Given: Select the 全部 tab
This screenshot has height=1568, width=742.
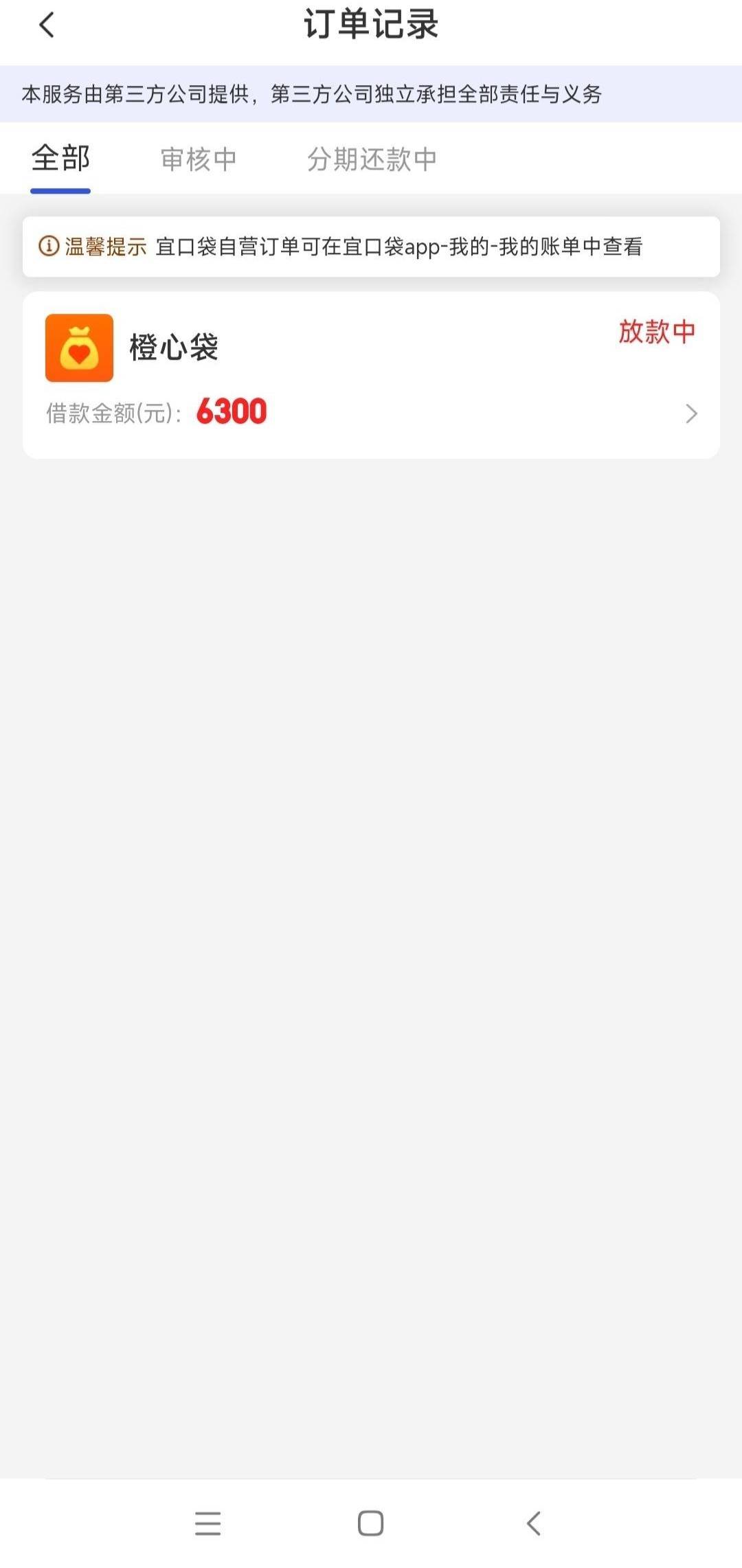Looking at the screenshot, I should point(60,159).
